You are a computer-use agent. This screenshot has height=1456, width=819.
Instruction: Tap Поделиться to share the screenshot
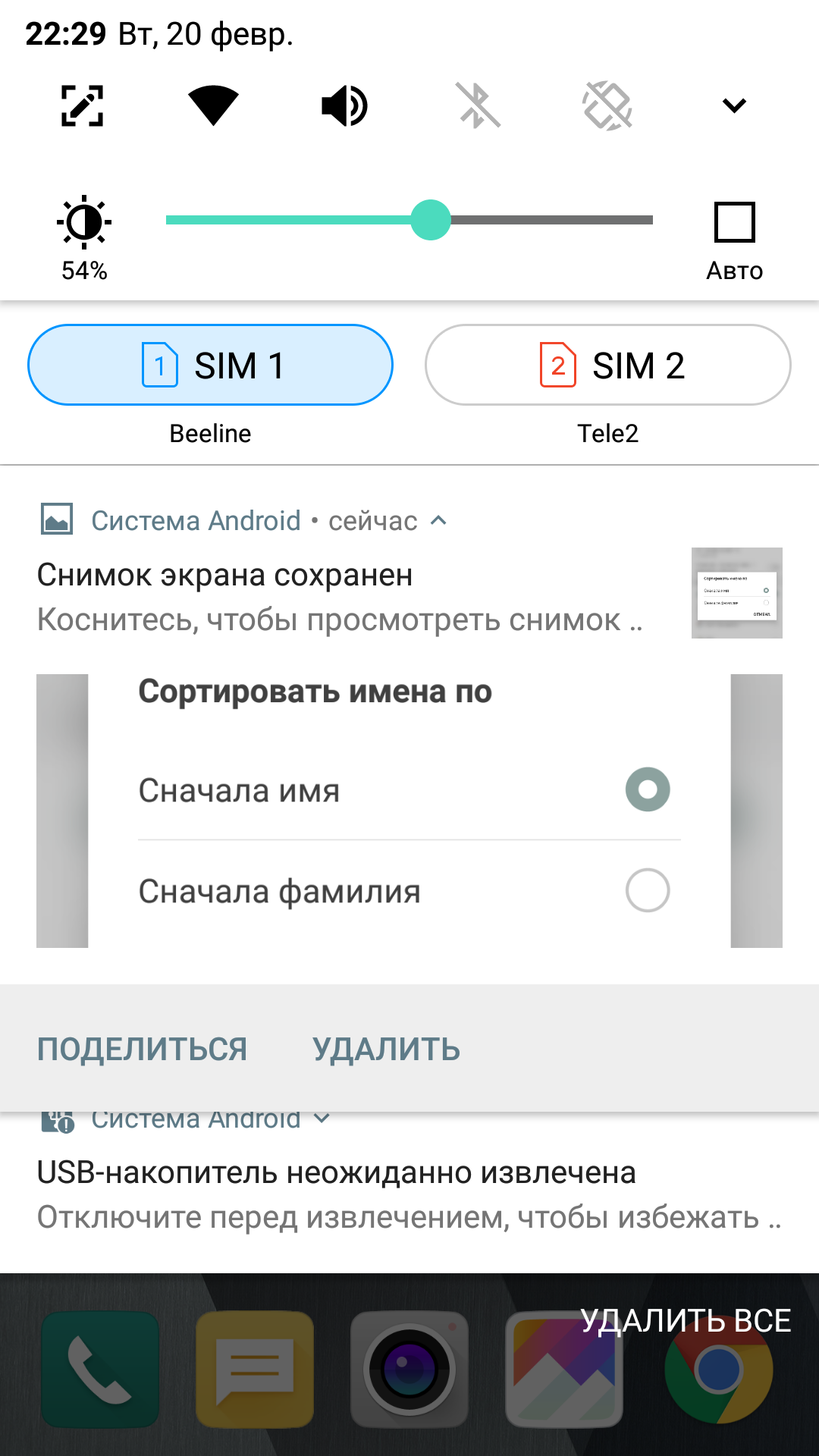pos(142,1050)
